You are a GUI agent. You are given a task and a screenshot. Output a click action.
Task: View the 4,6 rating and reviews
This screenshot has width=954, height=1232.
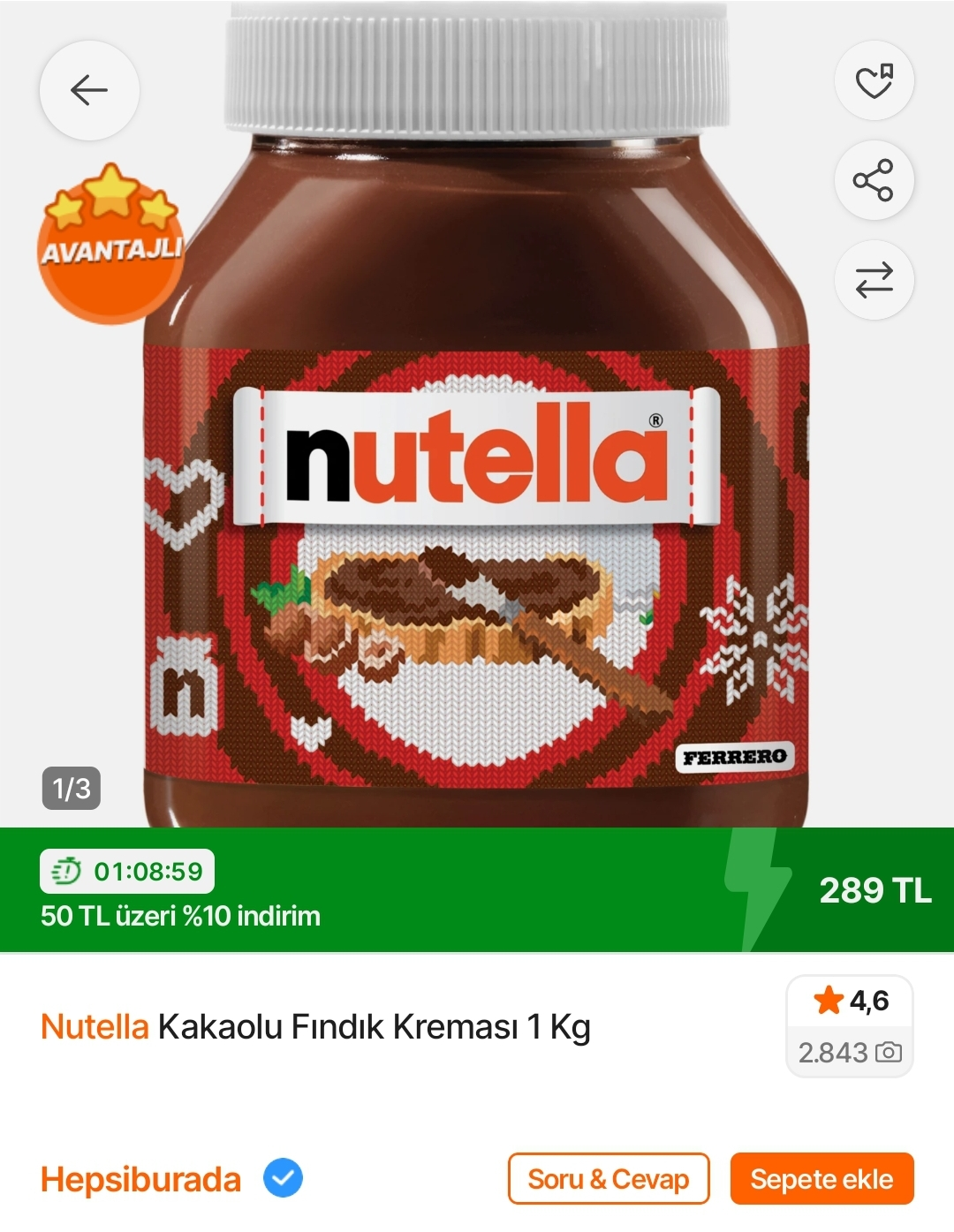tap(849, 1025)
